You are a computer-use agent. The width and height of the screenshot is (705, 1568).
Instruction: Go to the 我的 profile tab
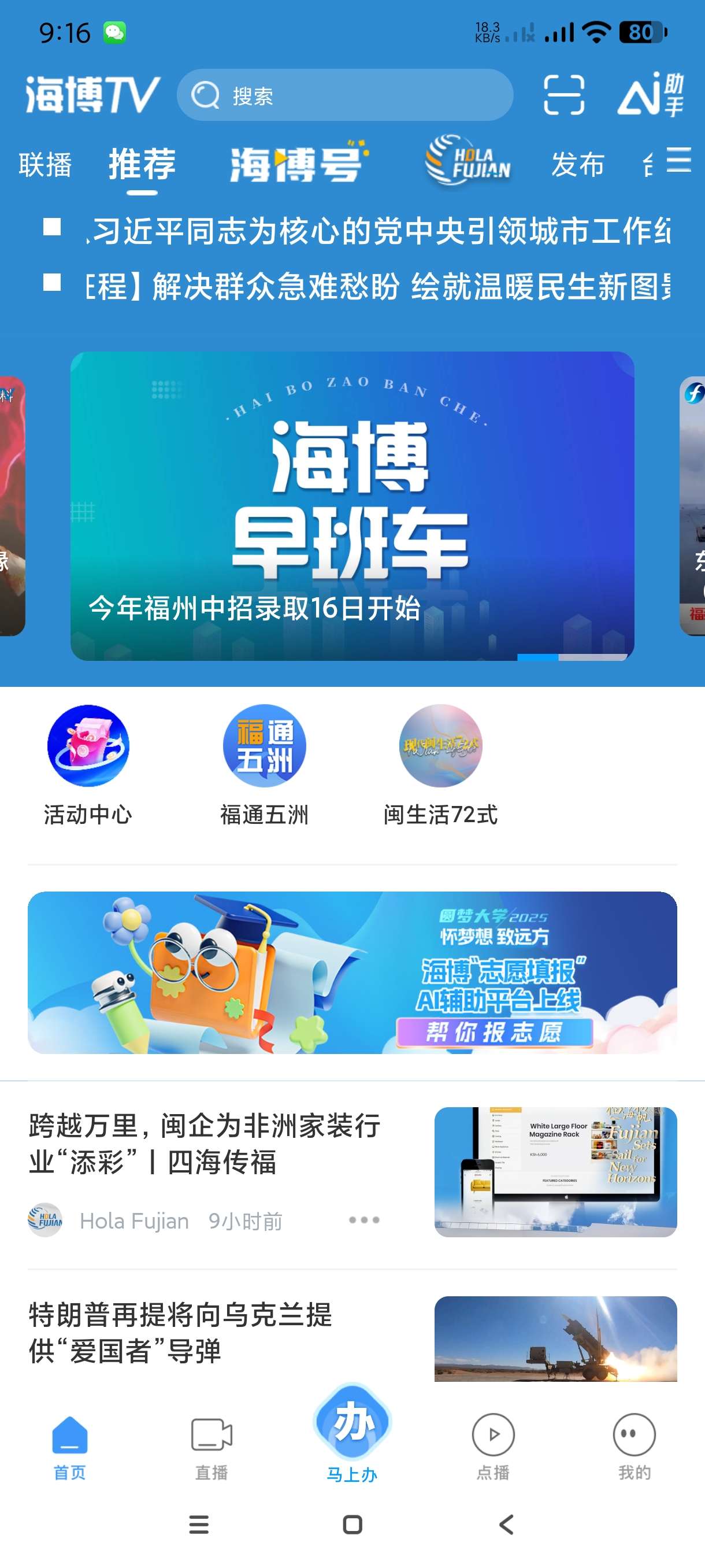634,1446
